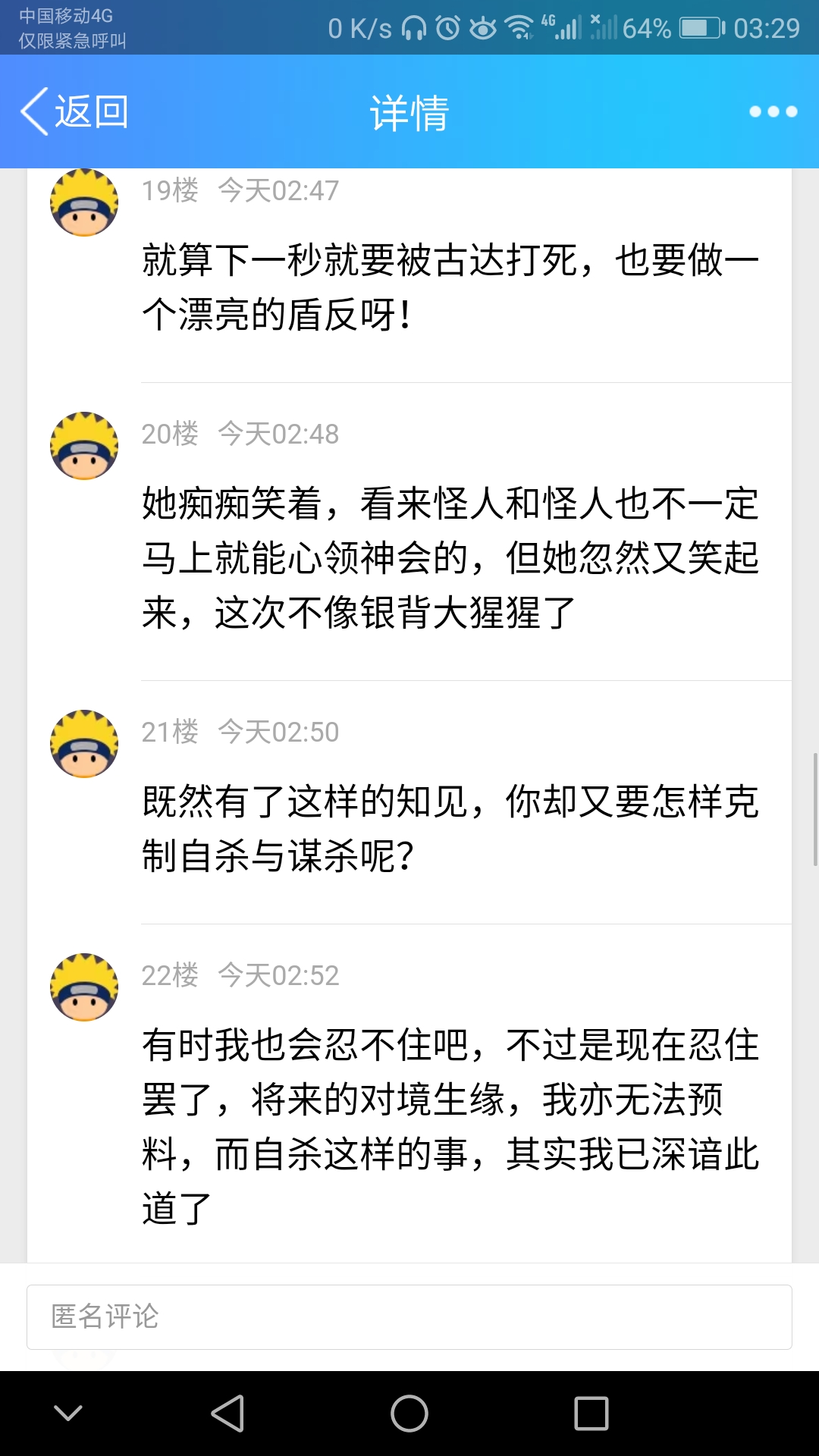Image resolution: width=819 pixels, height=1456 pixels.
Task: Open avatar of the 19楼 commenter
Action: 84,202
